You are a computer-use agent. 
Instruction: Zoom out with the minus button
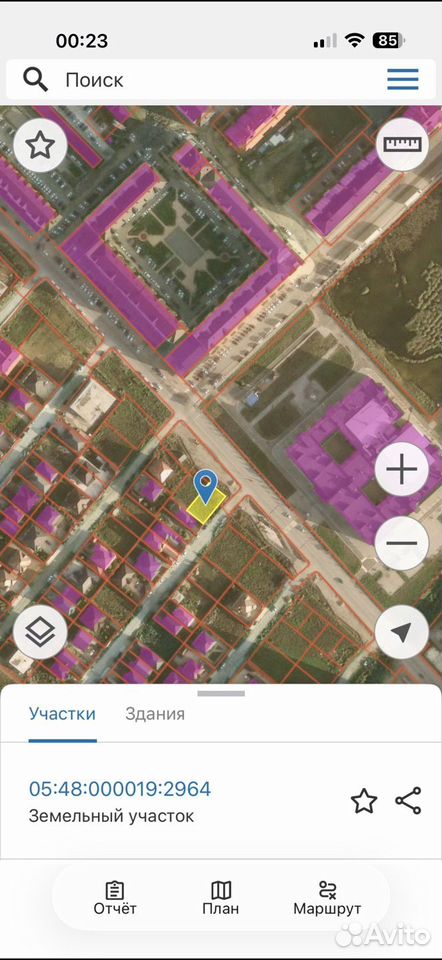402,543
